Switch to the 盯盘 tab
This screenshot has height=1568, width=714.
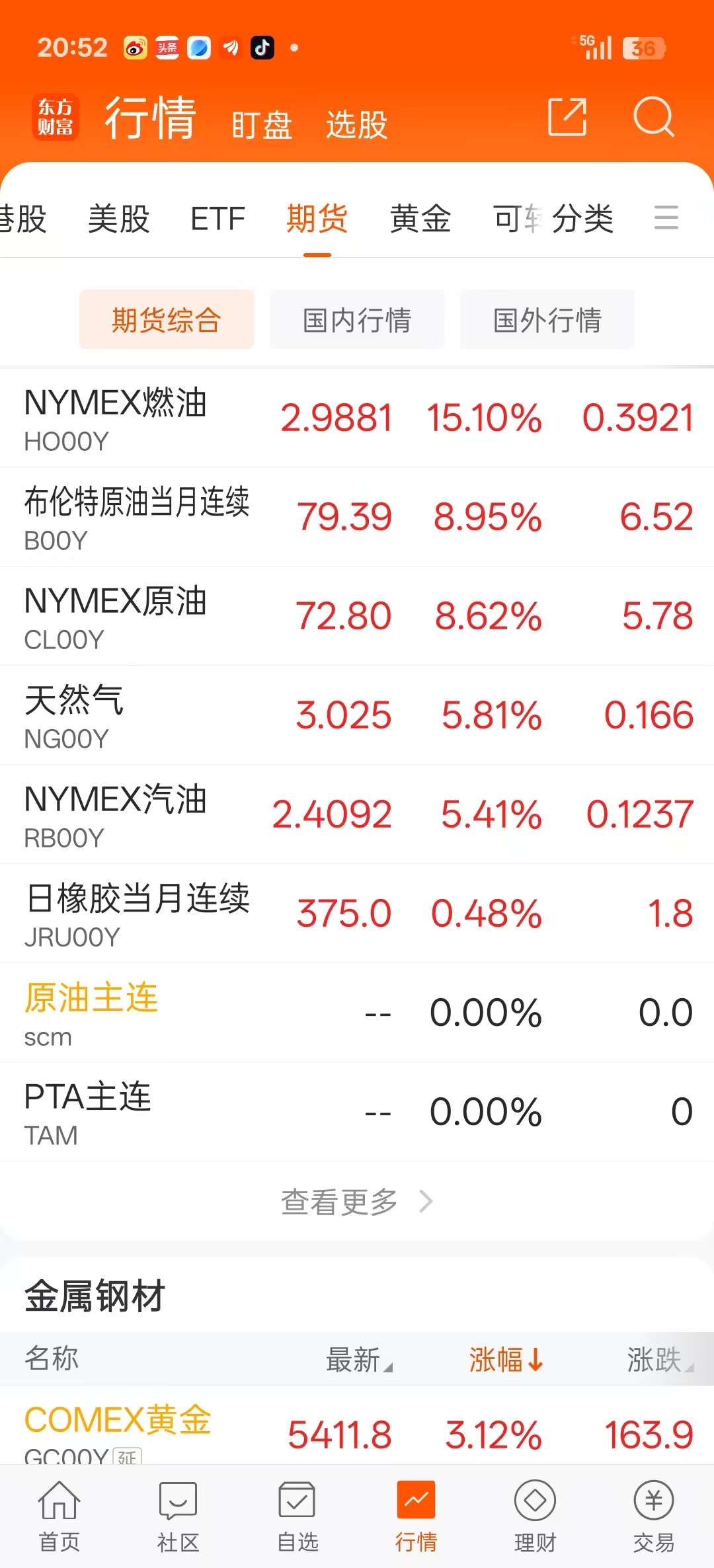point(262,125)
